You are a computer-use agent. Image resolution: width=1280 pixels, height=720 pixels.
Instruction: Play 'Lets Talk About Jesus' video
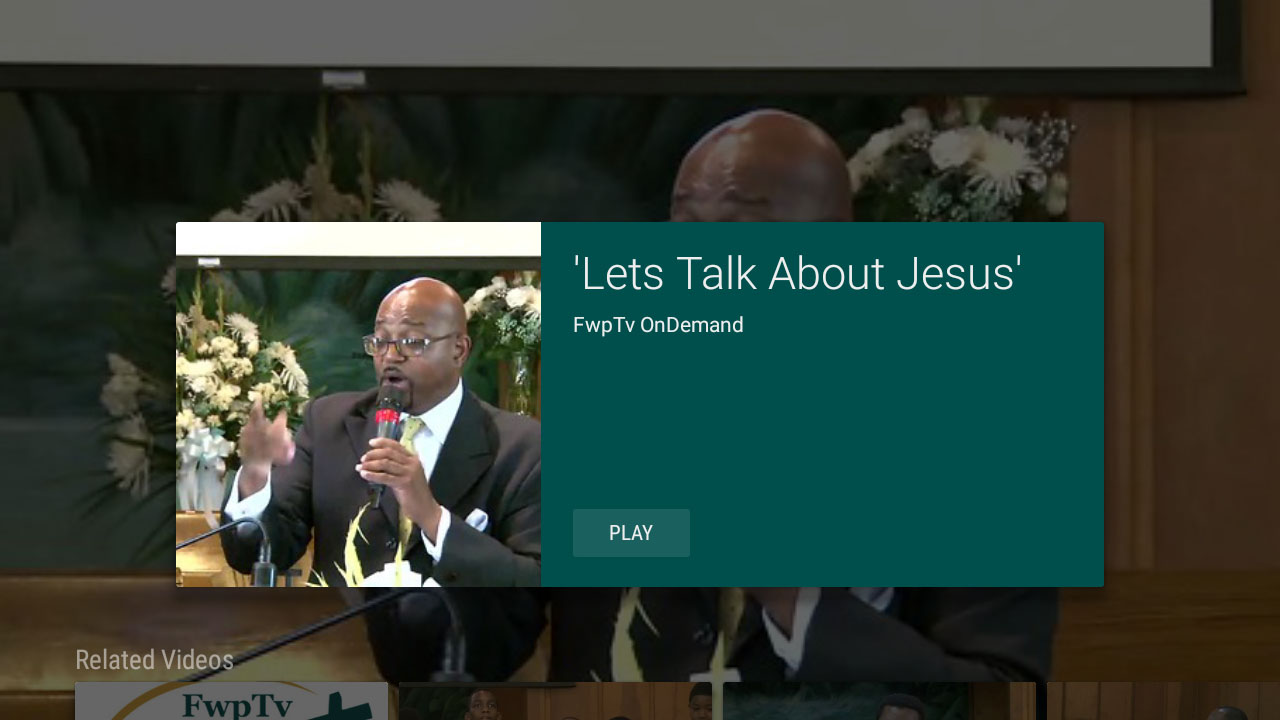pos(631,533)
